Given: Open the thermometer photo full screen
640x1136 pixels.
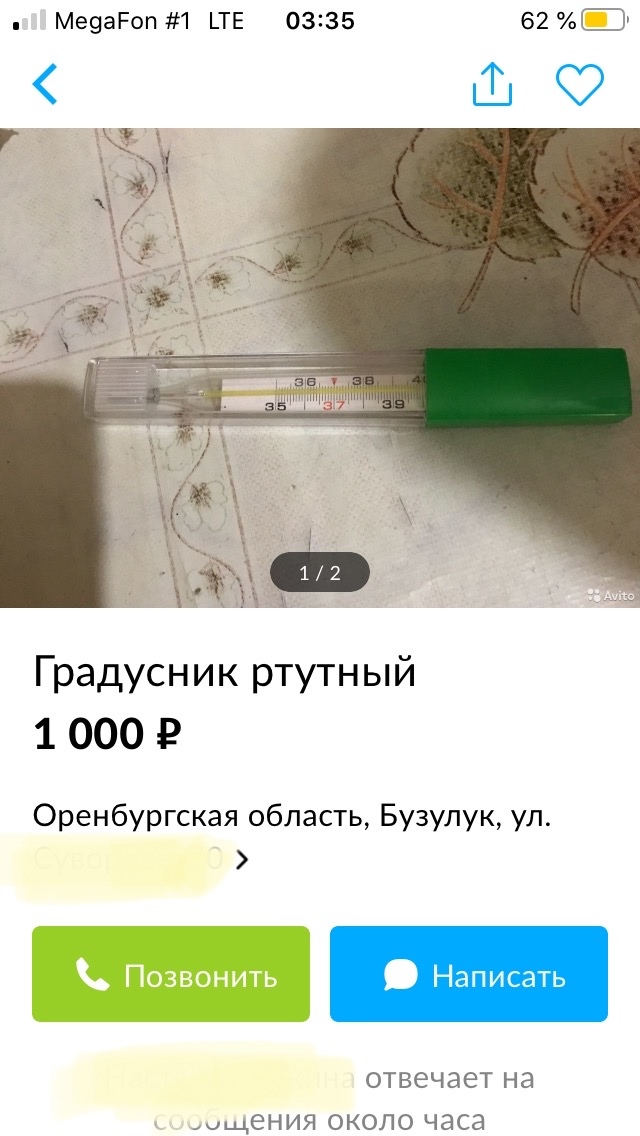Looking at the screenshot, I should [320, 367].
